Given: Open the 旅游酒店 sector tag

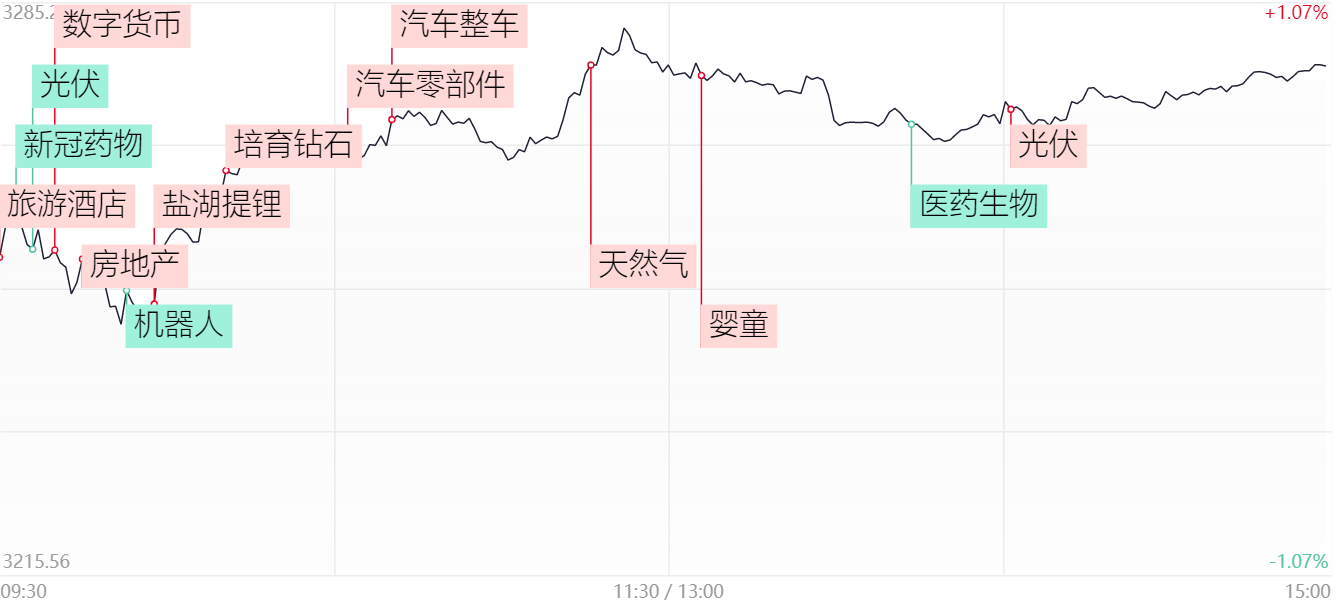Looking at the screenshot, I should click(67, 205).
